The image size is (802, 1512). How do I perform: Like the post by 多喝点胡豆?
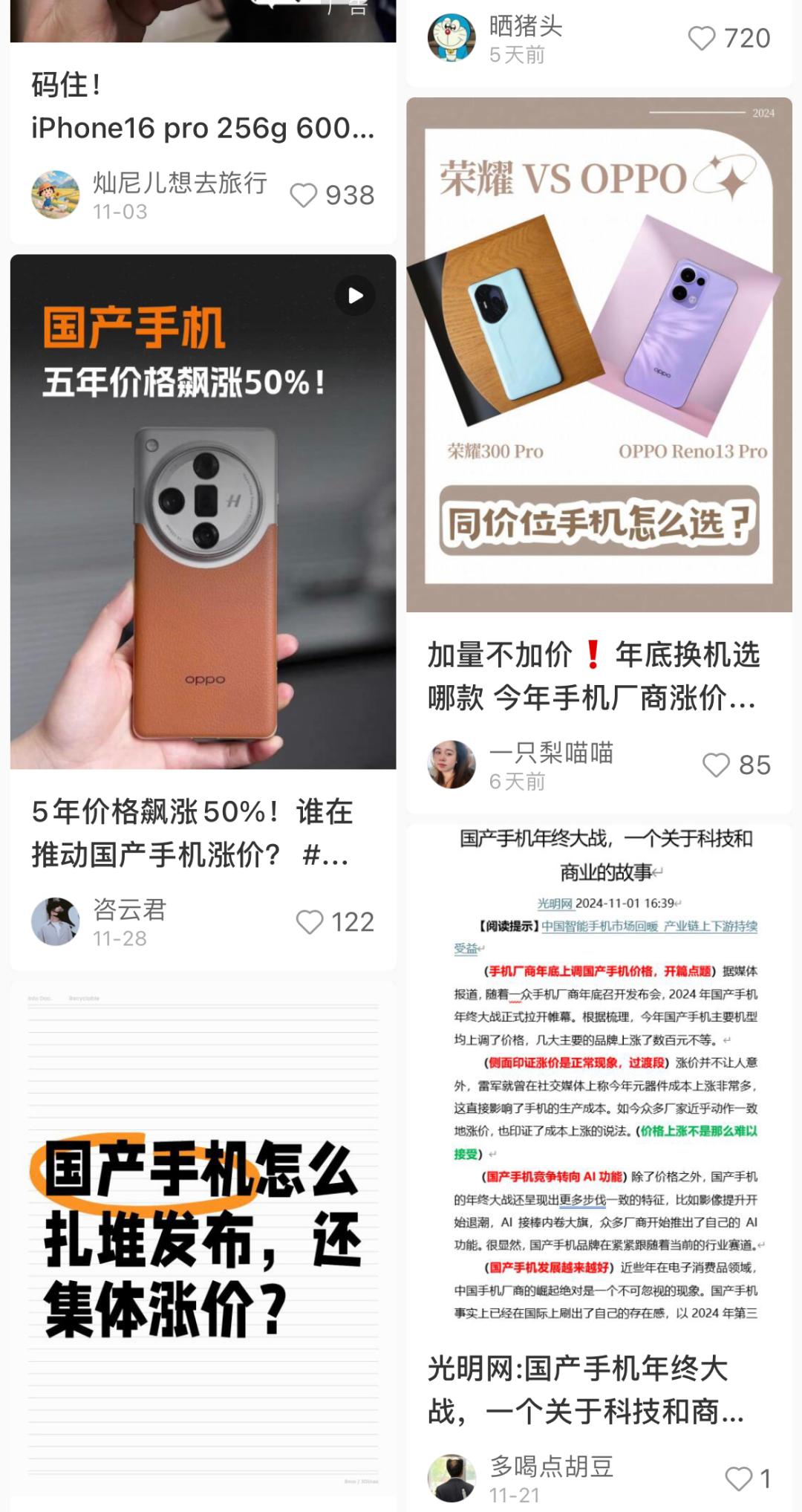pyautogui.click(x=739, y=1479)
